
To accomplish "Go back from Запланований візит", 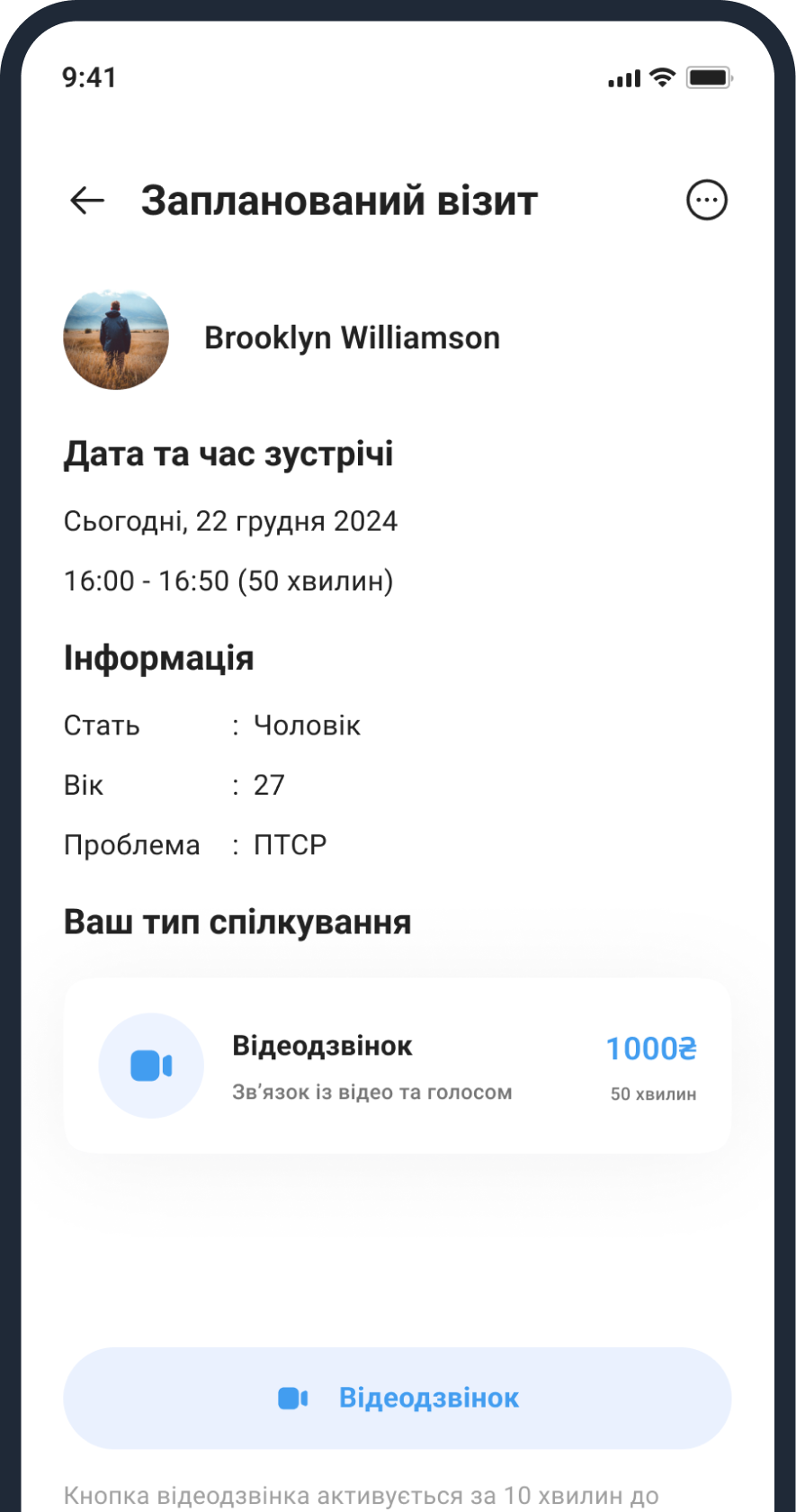I will click(87, 201).
